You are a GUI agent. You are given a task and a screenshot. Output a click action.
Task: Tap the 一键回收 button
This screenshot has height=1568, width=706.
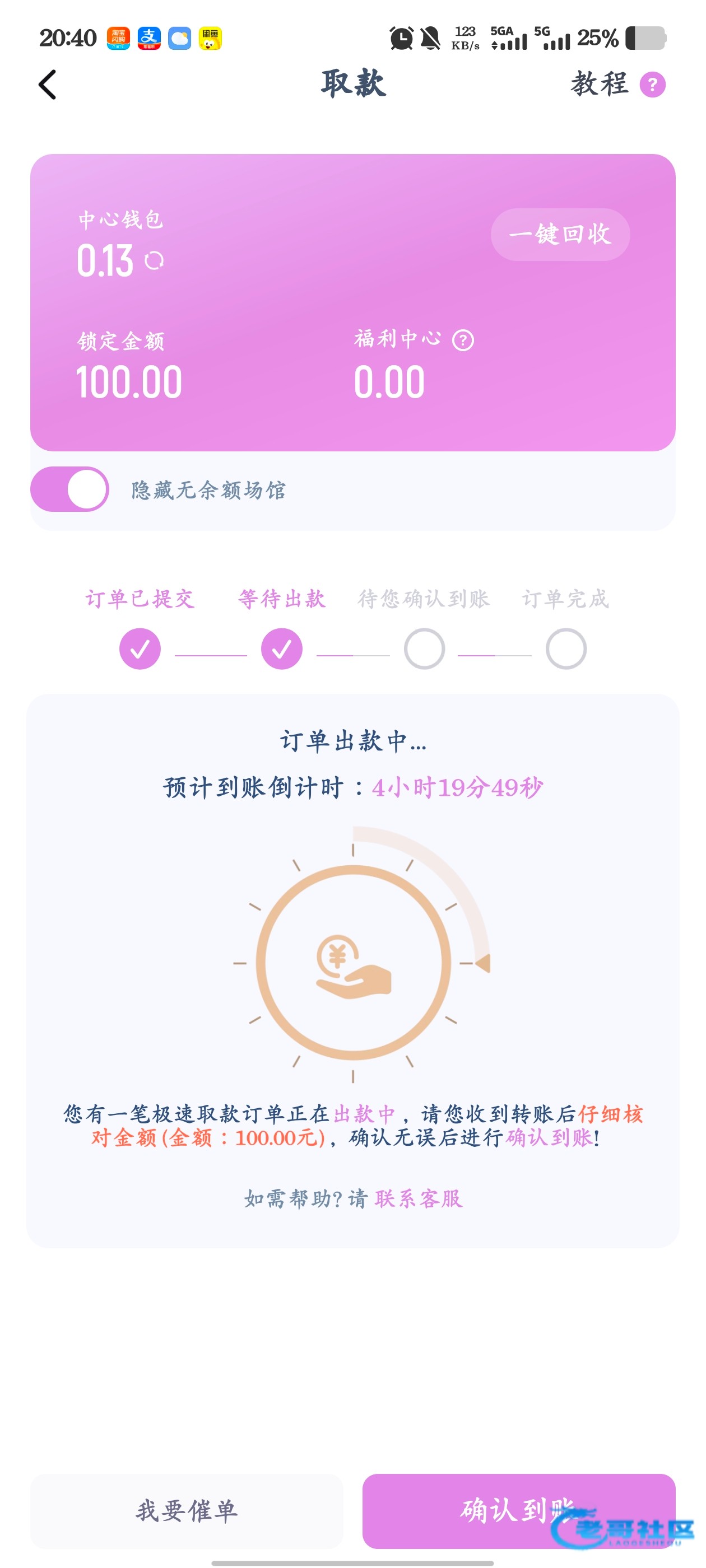(559, 234)
